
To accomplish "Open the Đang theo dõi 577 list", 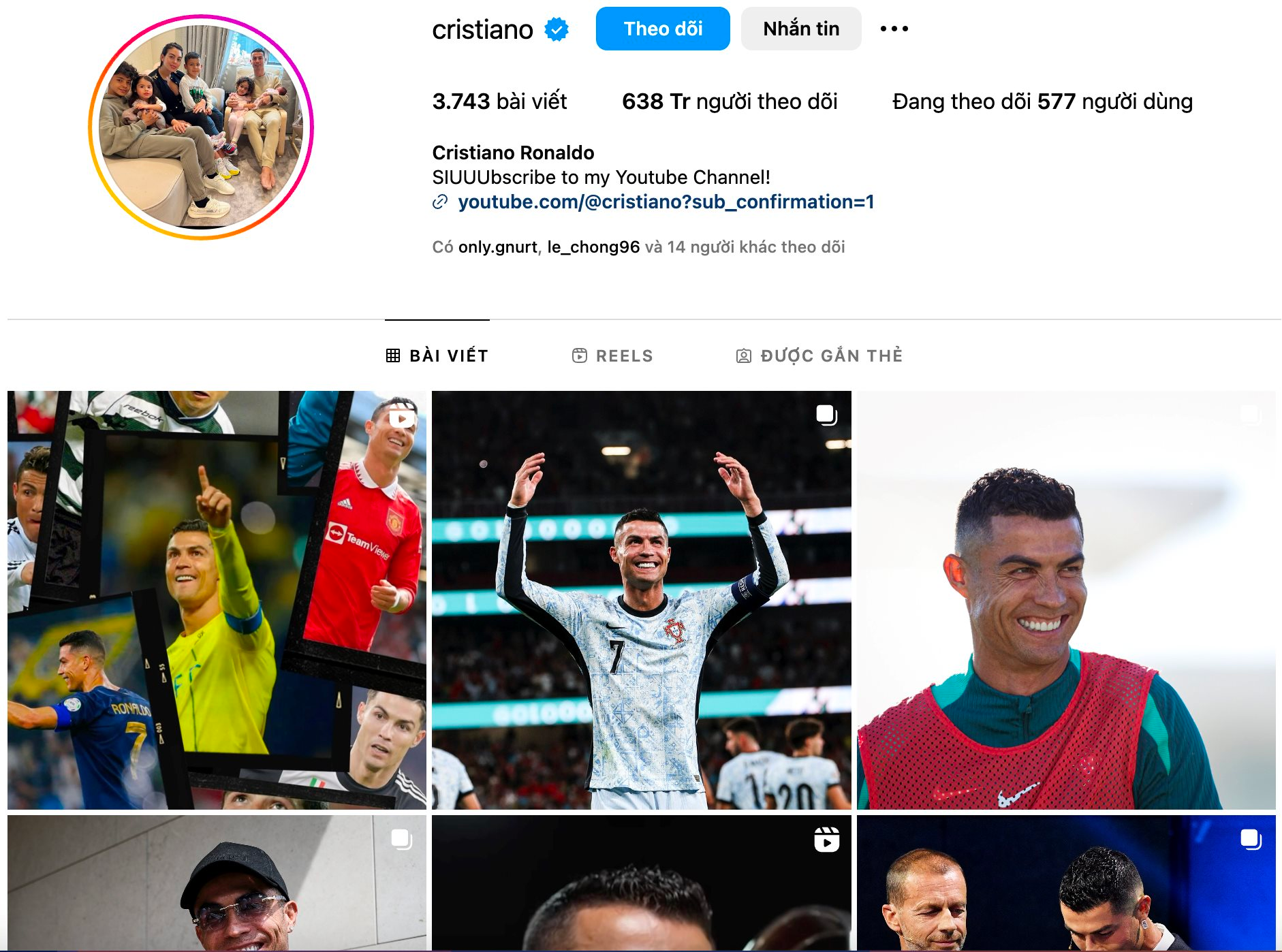I will [x=1042, y=101].
